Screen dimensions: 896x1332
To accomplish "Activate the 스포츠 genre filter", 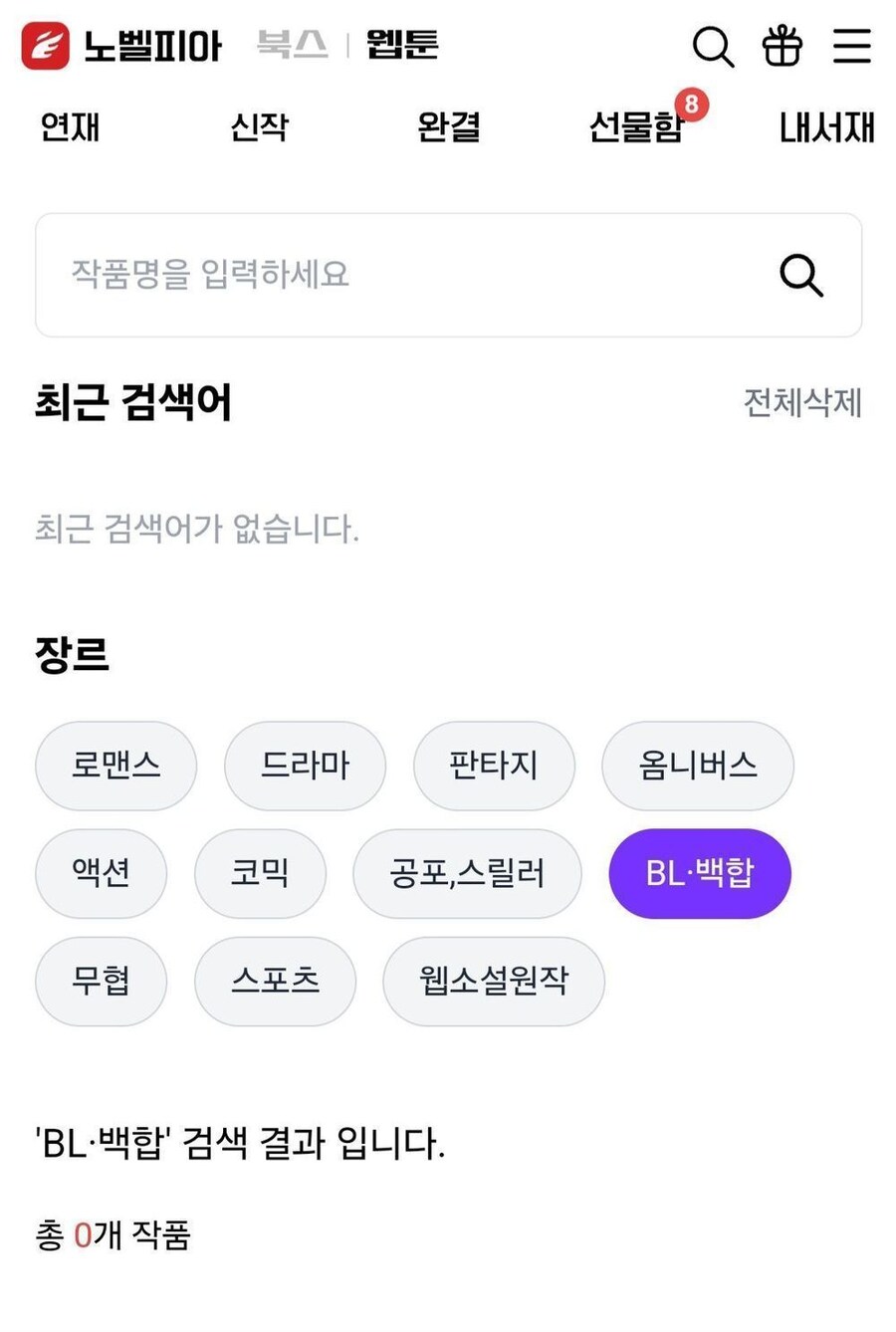I will click(275, 981).
